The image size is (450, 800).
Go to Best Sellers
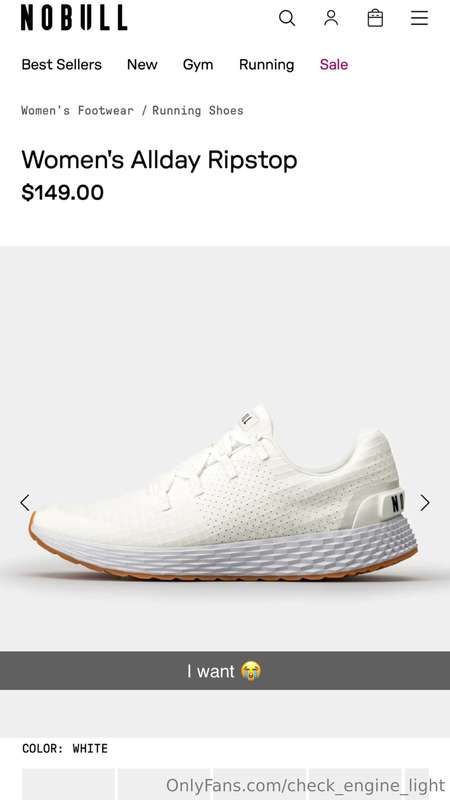coord(61,64)
